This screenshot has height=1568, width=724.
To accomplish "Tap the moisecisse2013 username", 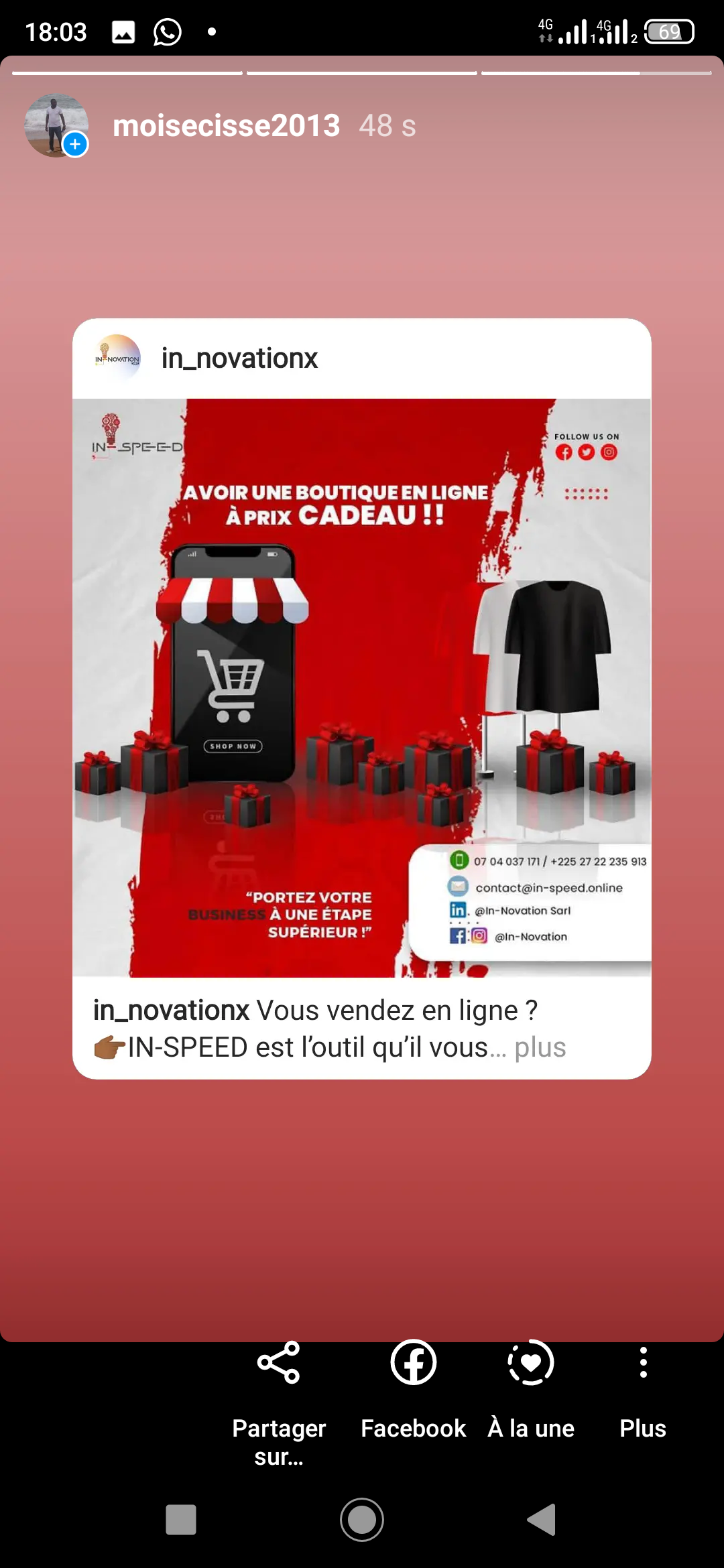I will pyautogui.click(x=227, y=125).
